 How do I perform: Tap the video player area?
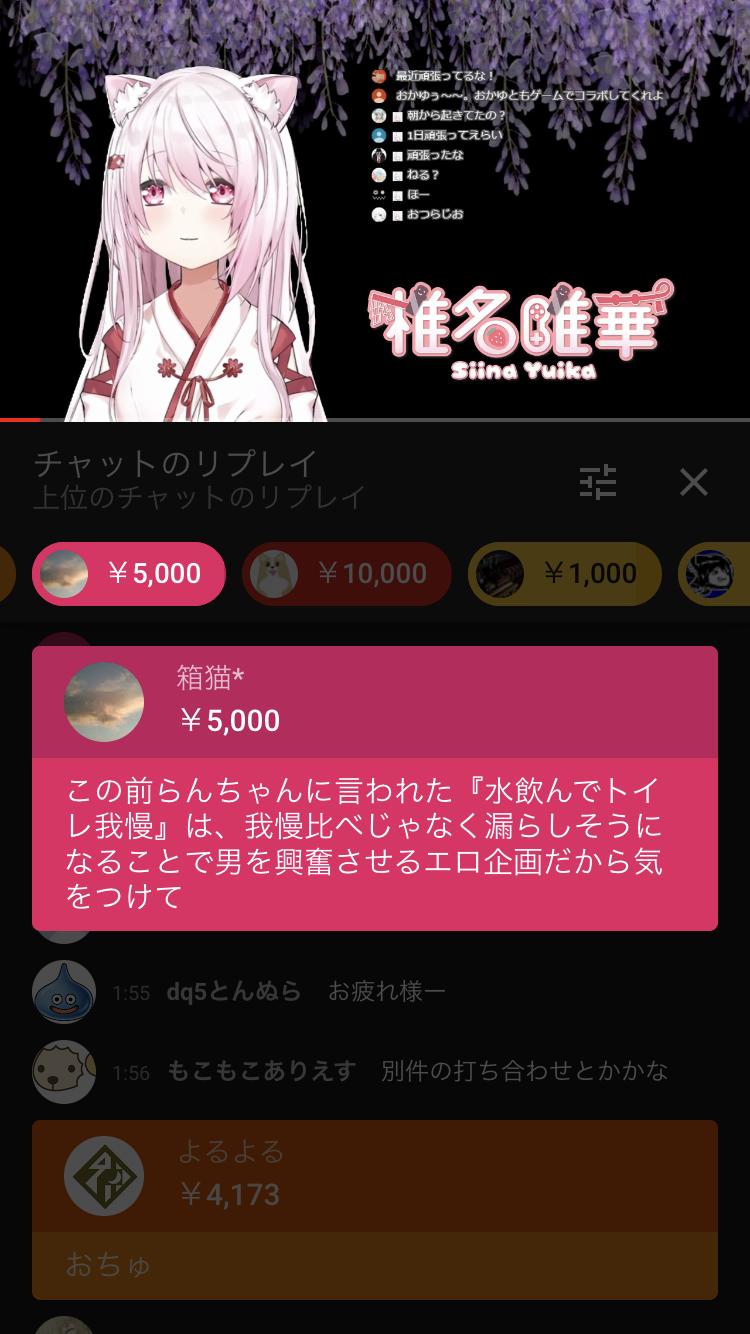coord(375,210)
